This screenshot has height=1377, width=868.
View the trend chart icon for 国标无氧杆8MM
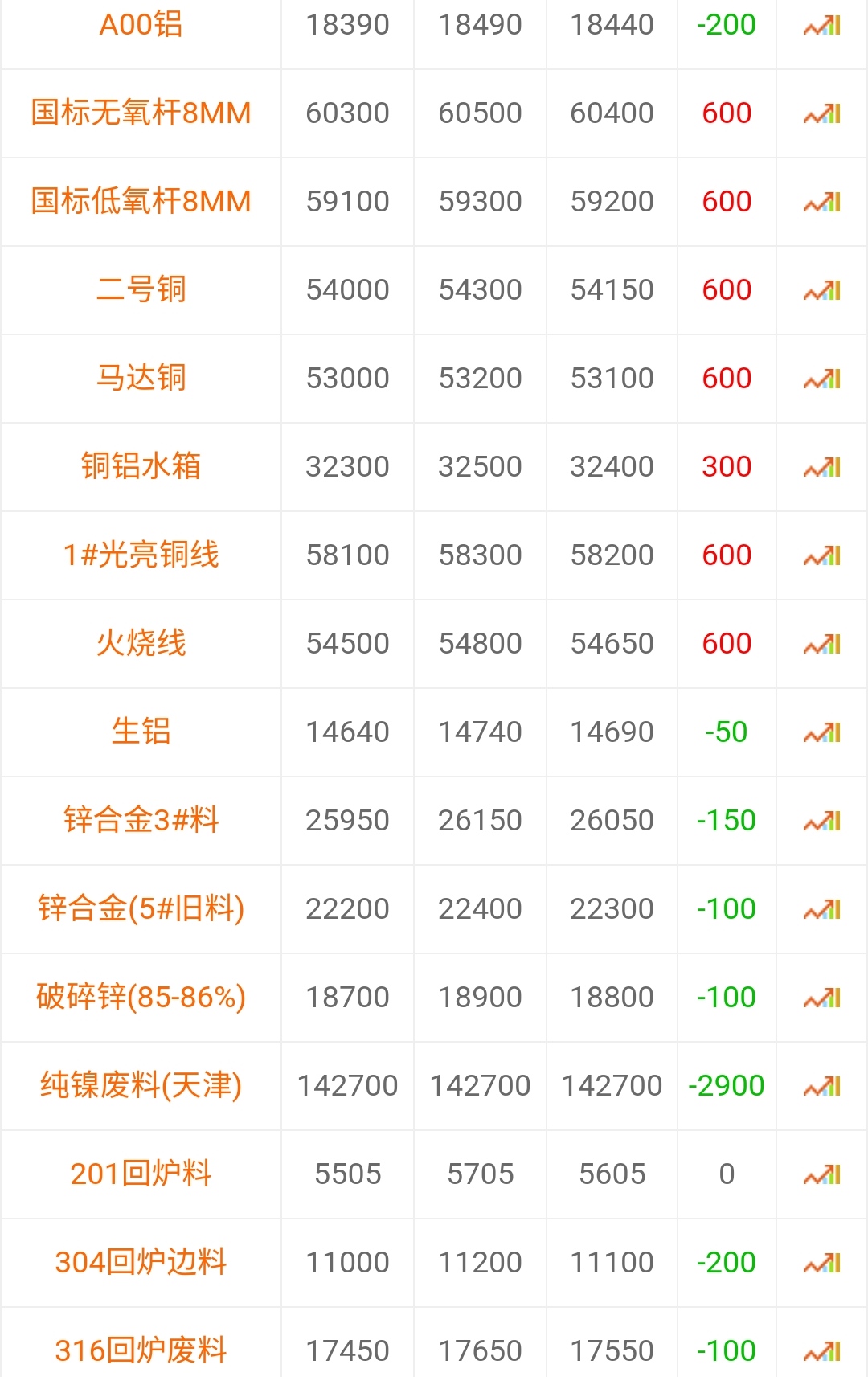click(821, 114)
